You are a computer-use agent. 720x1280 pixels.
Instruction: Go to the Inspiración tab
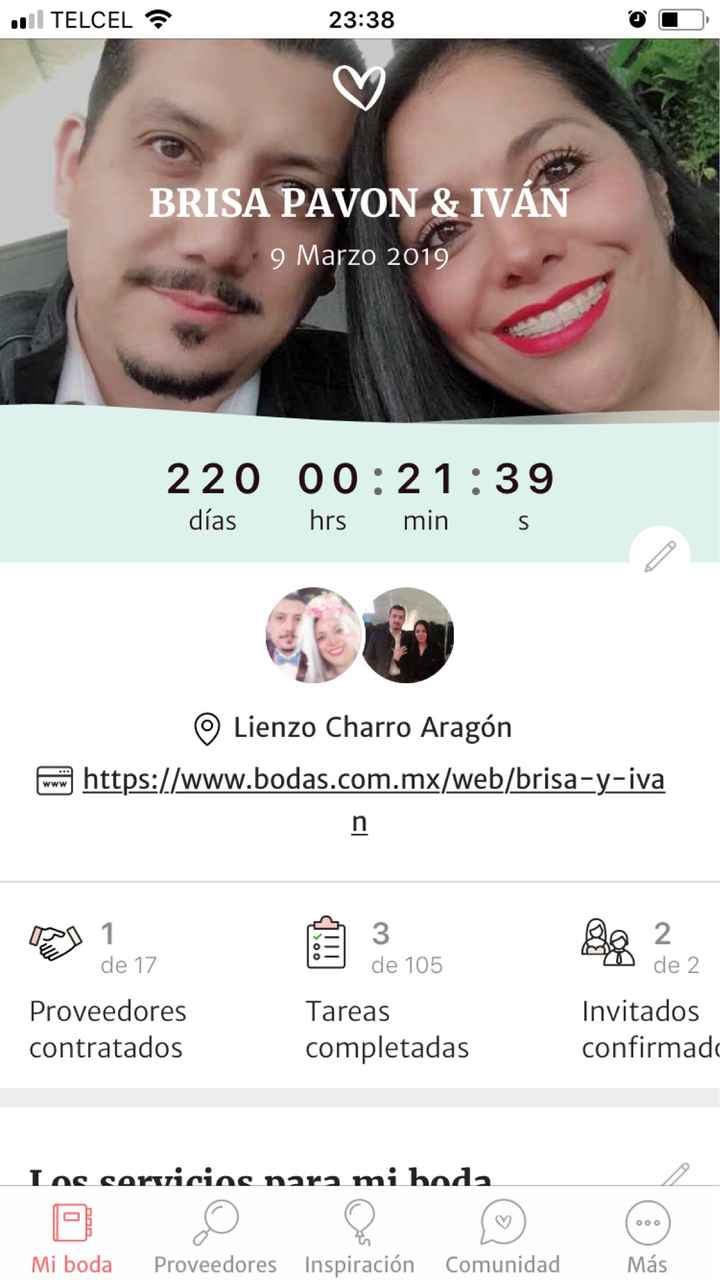pyautogui.click(x=359, y=1237)
